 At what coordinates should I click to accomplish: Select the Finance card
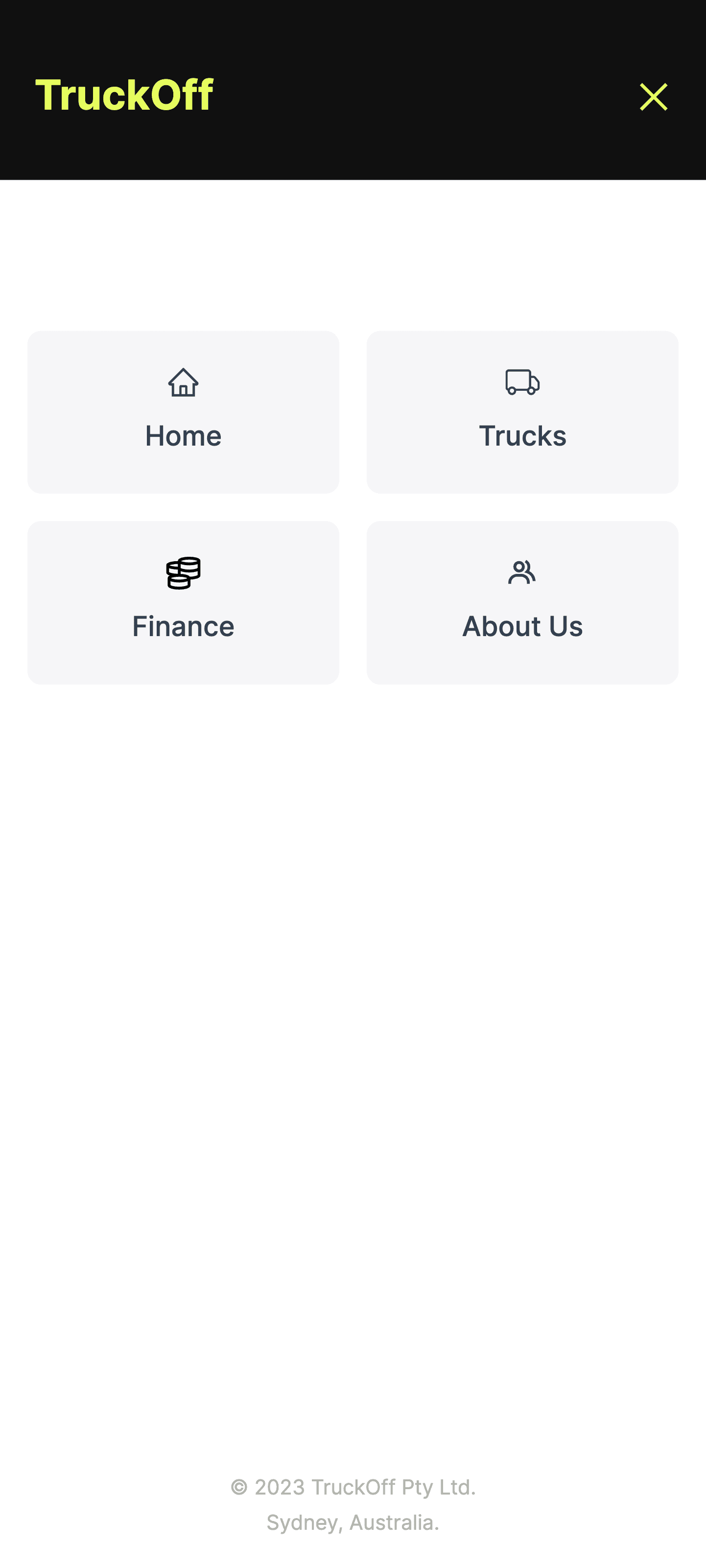pos(183,602)
